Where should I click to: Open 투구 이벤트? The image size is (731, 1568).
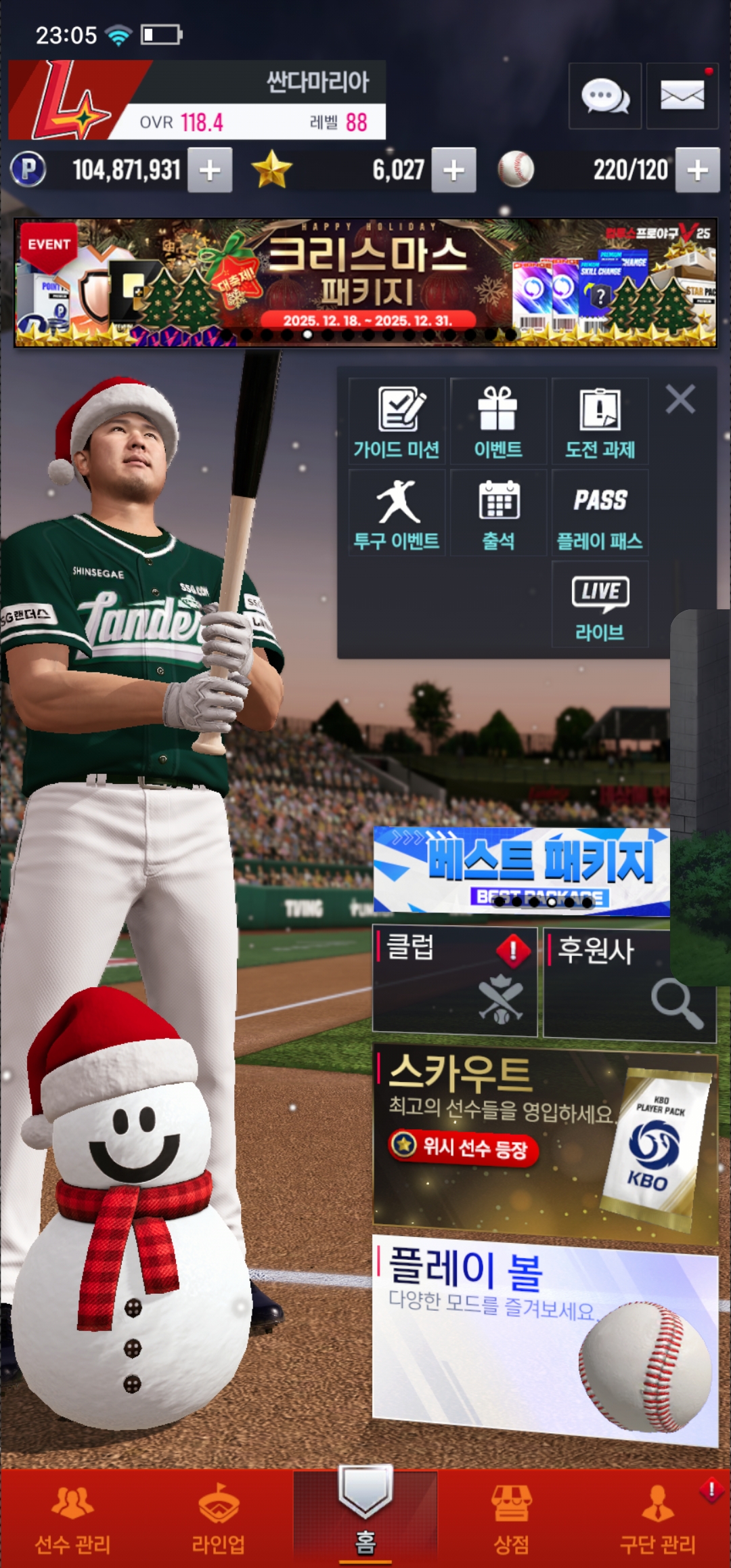(397, 513)
